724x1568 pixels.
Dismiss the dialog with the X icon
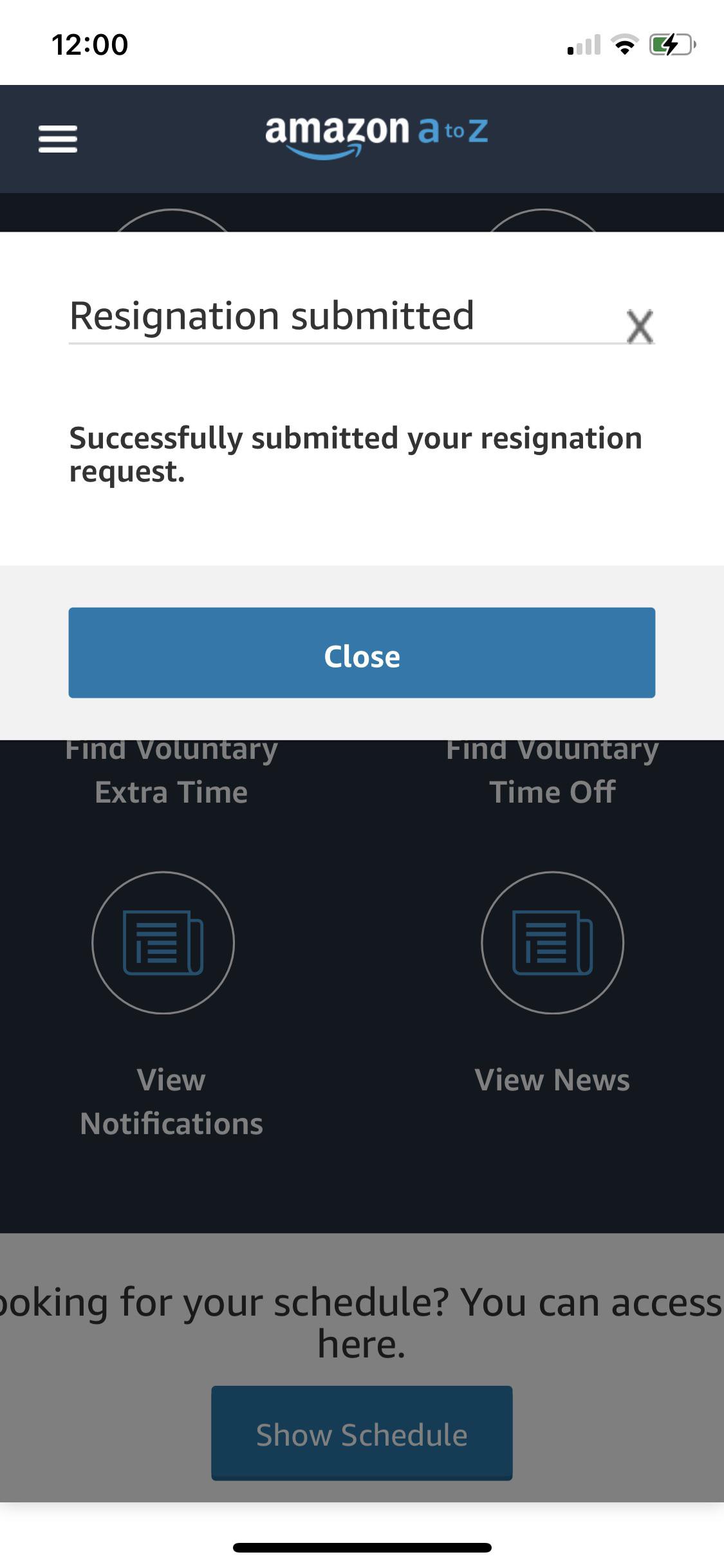640,326
